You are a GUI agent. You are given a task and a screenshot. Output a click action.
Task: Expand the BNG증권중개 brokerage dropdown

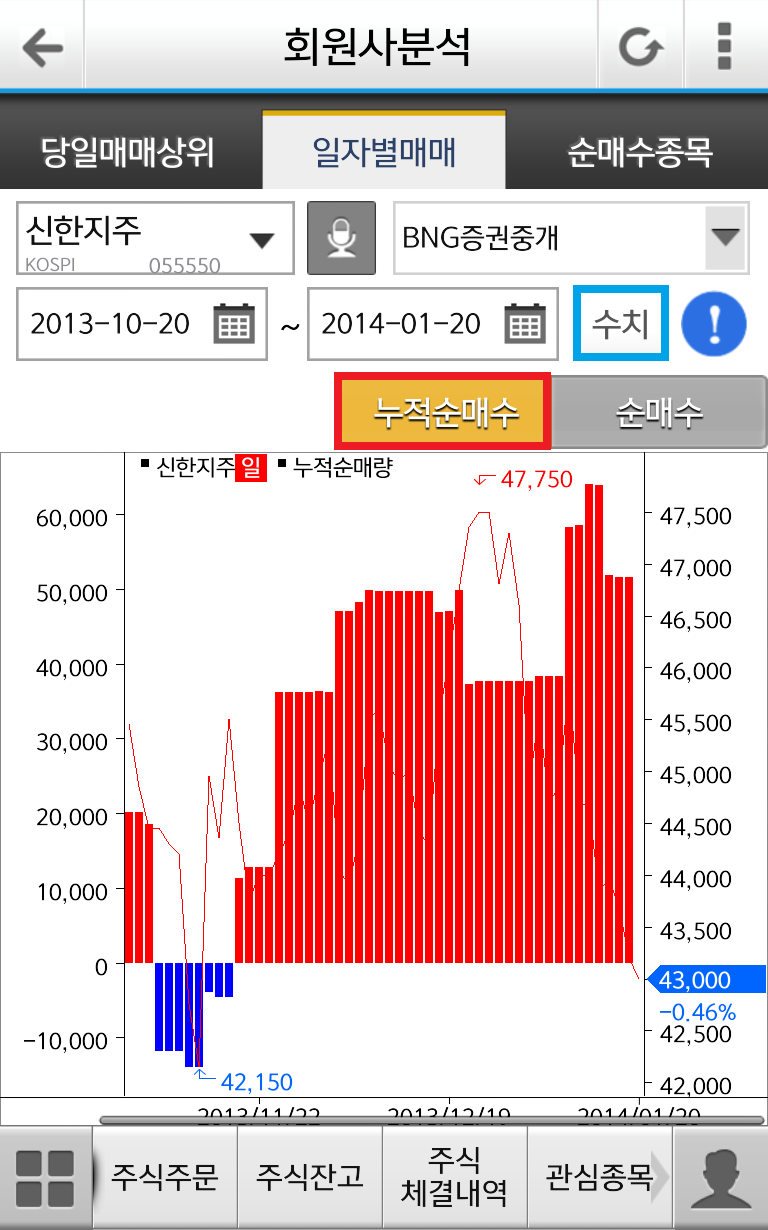[x=571, y=238]
